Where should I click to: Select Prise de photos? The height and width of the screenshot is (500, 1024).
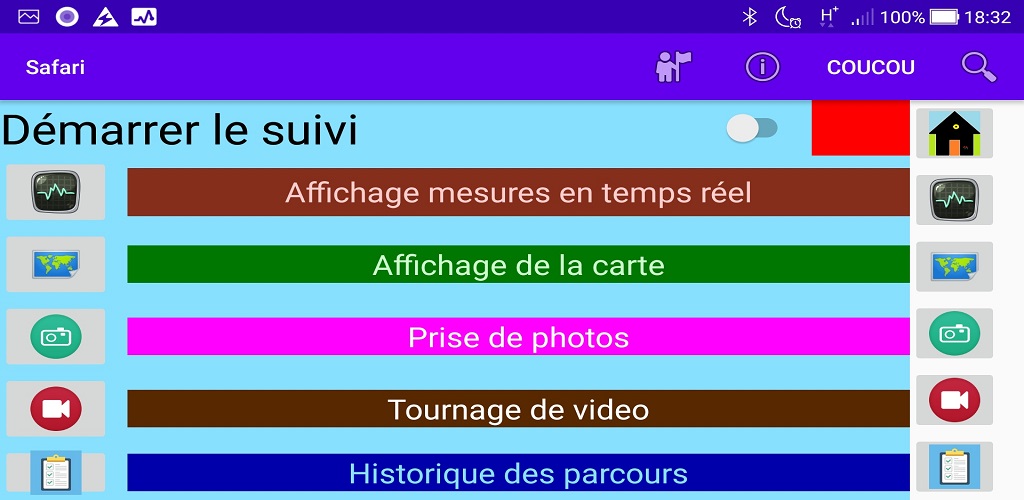click(518, 337)
